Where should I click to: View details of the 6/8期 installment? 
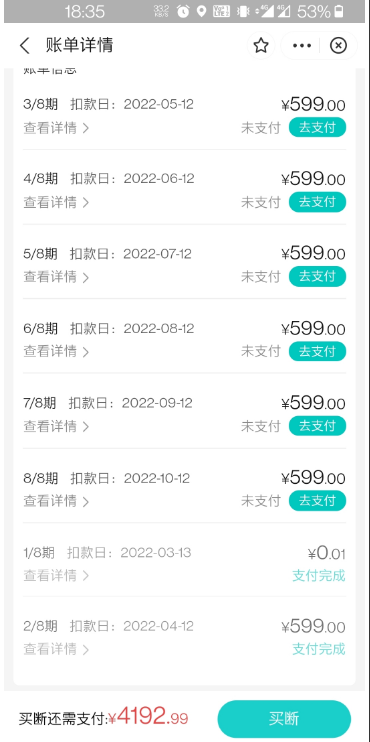tap(56, 352)
